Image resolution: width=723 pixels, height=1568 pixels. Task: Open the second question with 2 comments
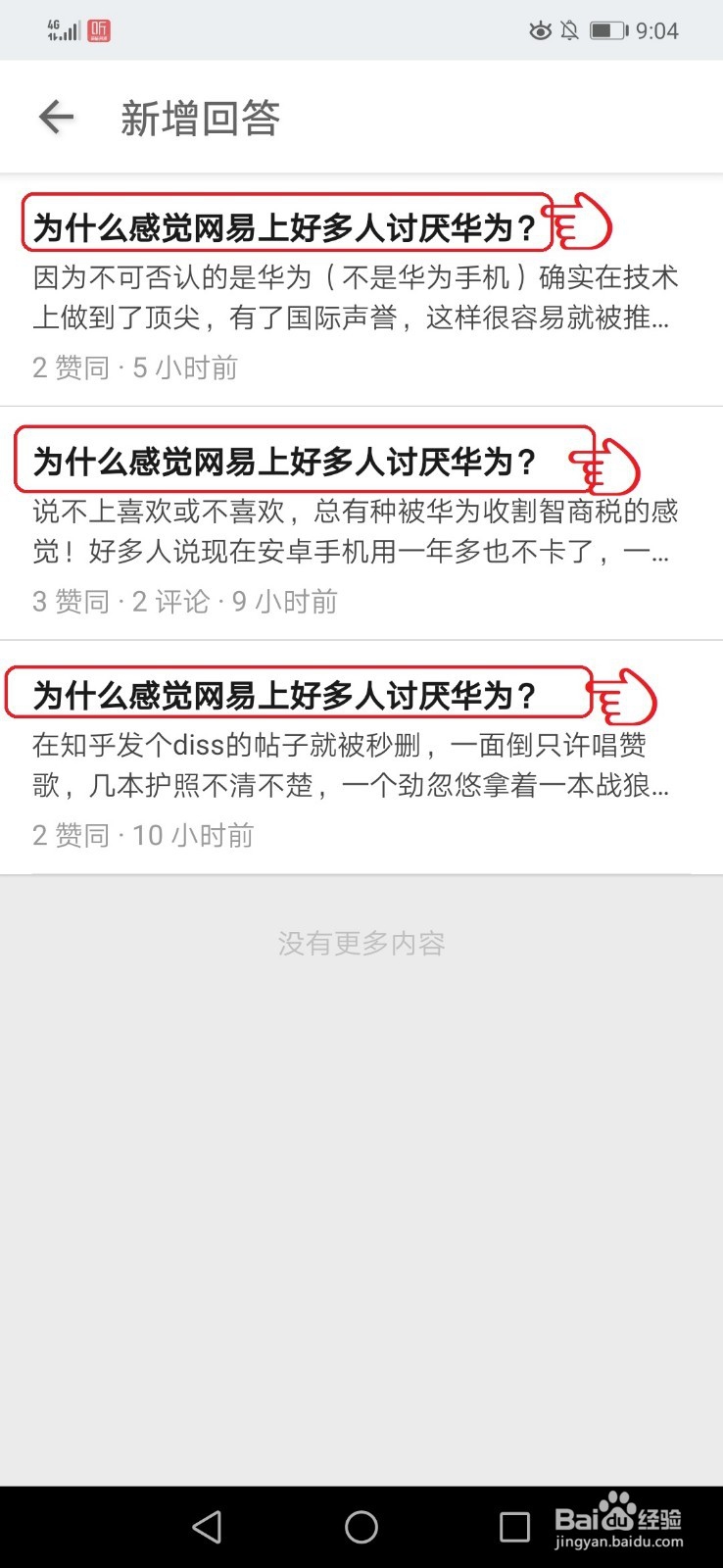point(284,461)
